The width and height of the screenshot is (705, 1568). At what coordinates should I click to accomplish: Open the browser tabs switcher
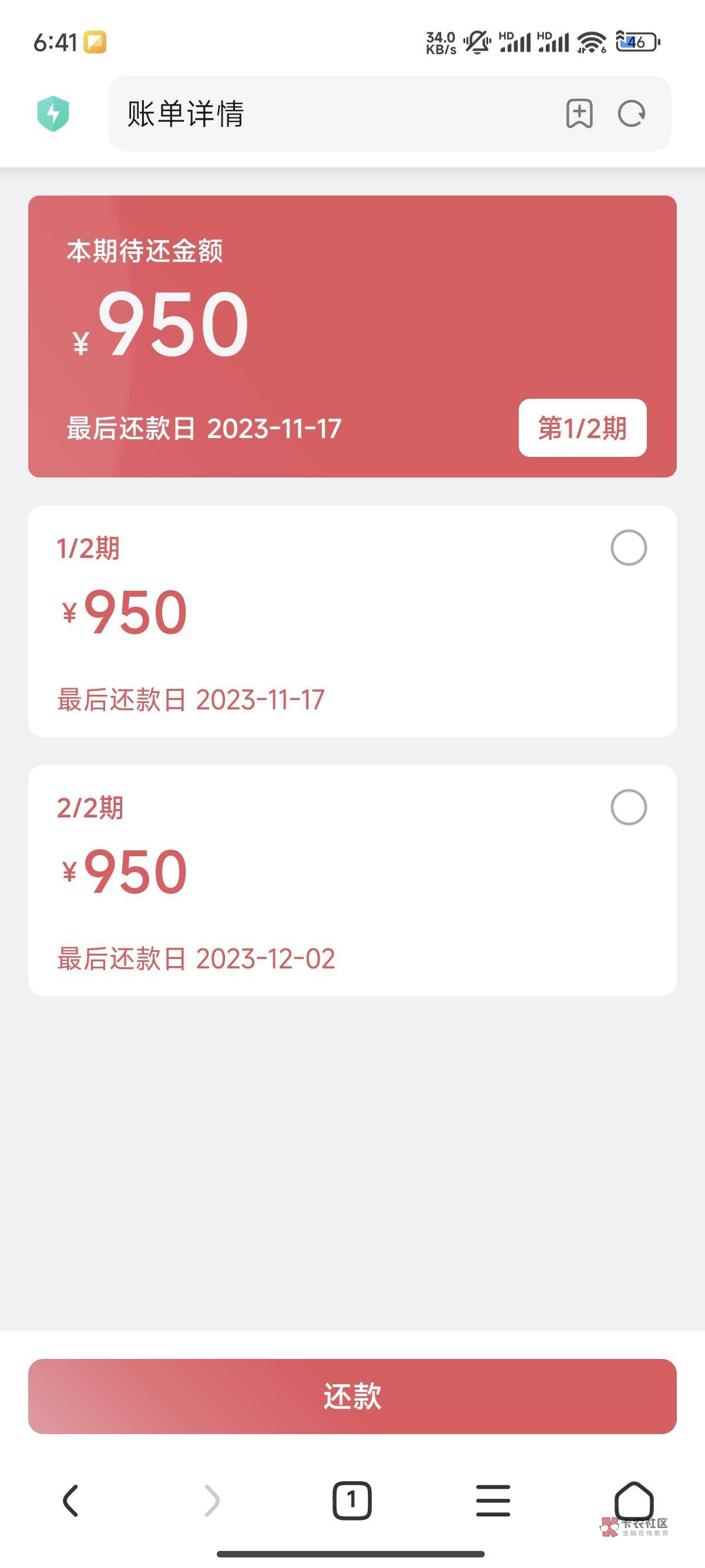pyautogui.click(x=352, y=1500)
